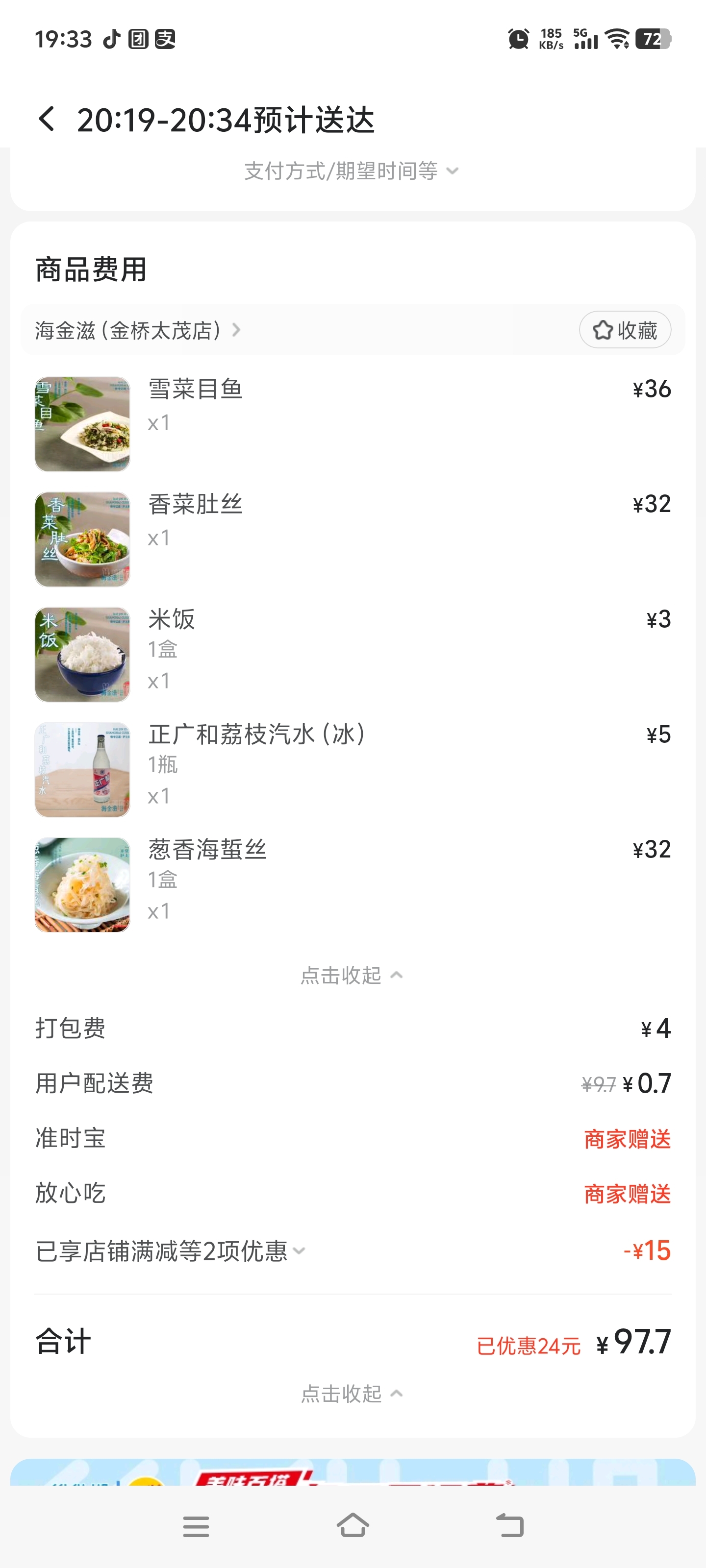Open the 香菜肚丝 item
The width and height of the screenshot is (706, 1568).
353,539
